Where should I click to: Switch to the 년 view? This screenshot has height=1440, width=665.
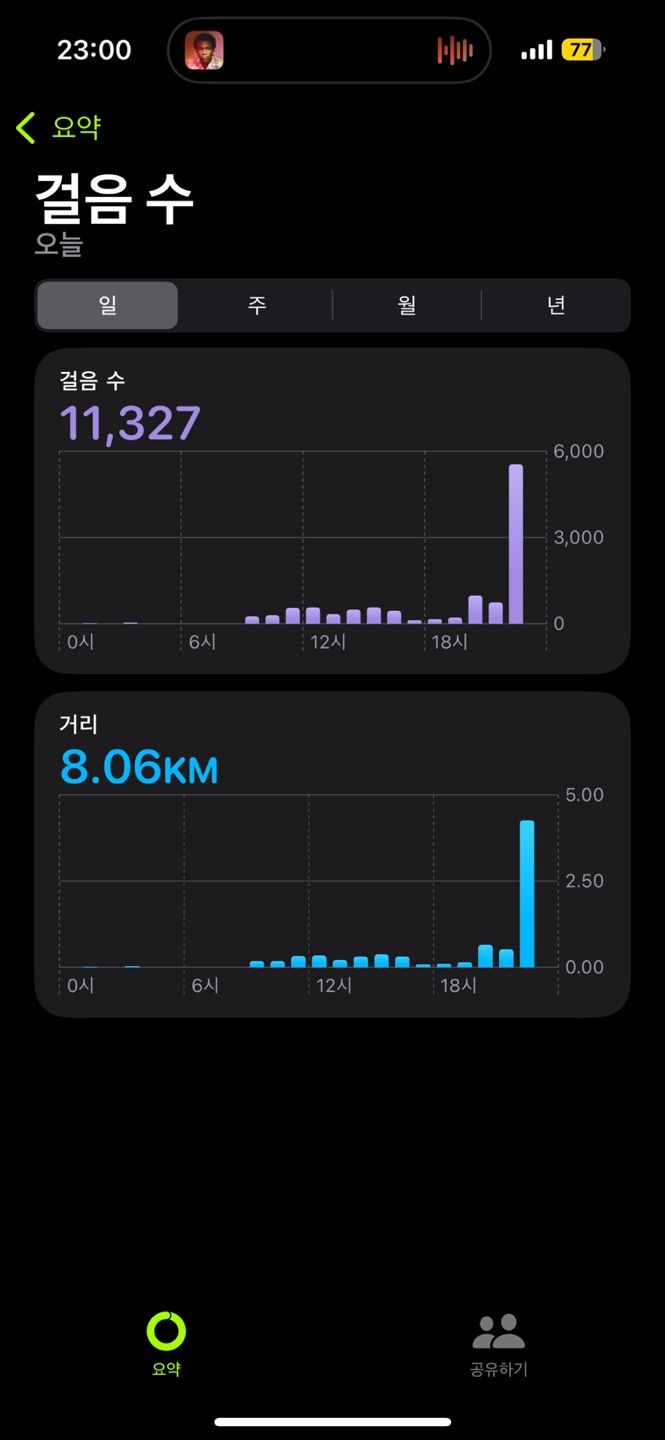tap(556, 305)
